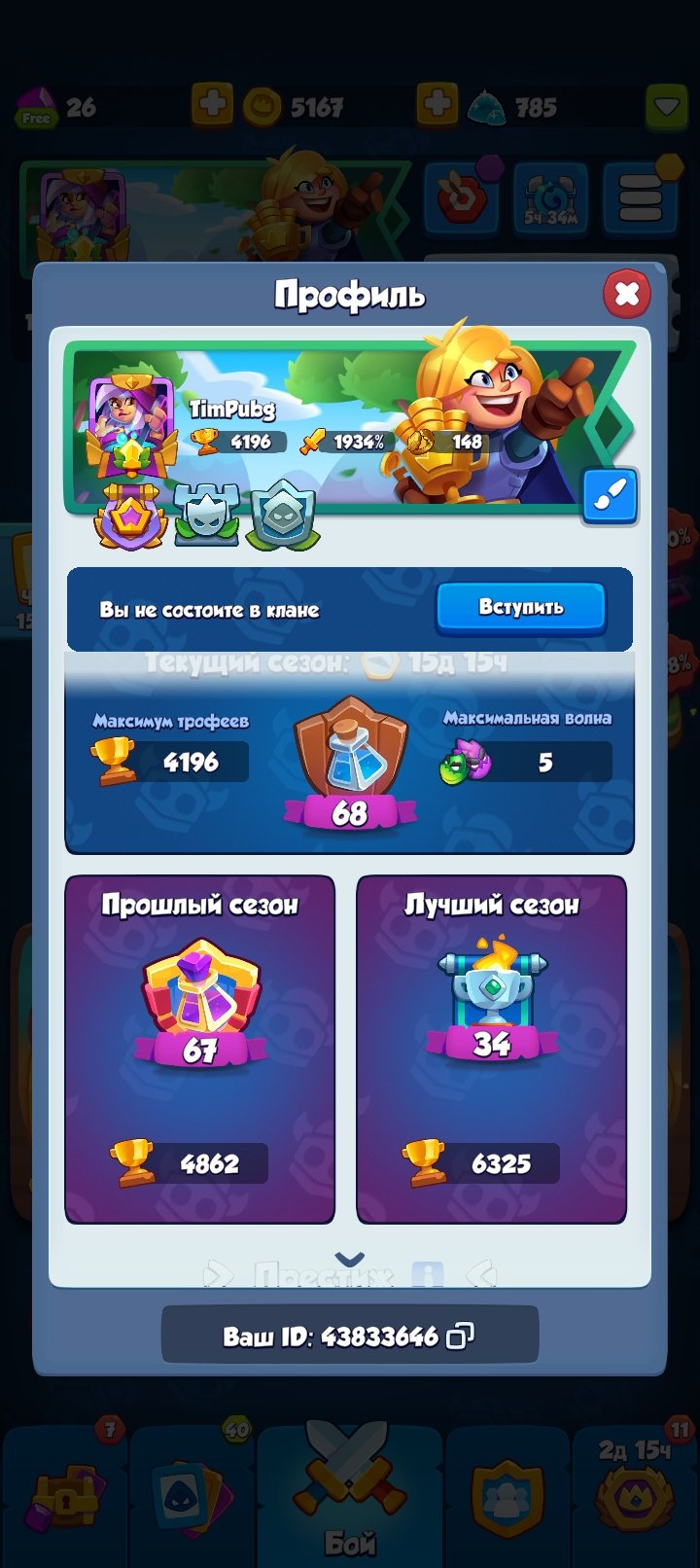Edit profile banner with the brush icon

610,496
